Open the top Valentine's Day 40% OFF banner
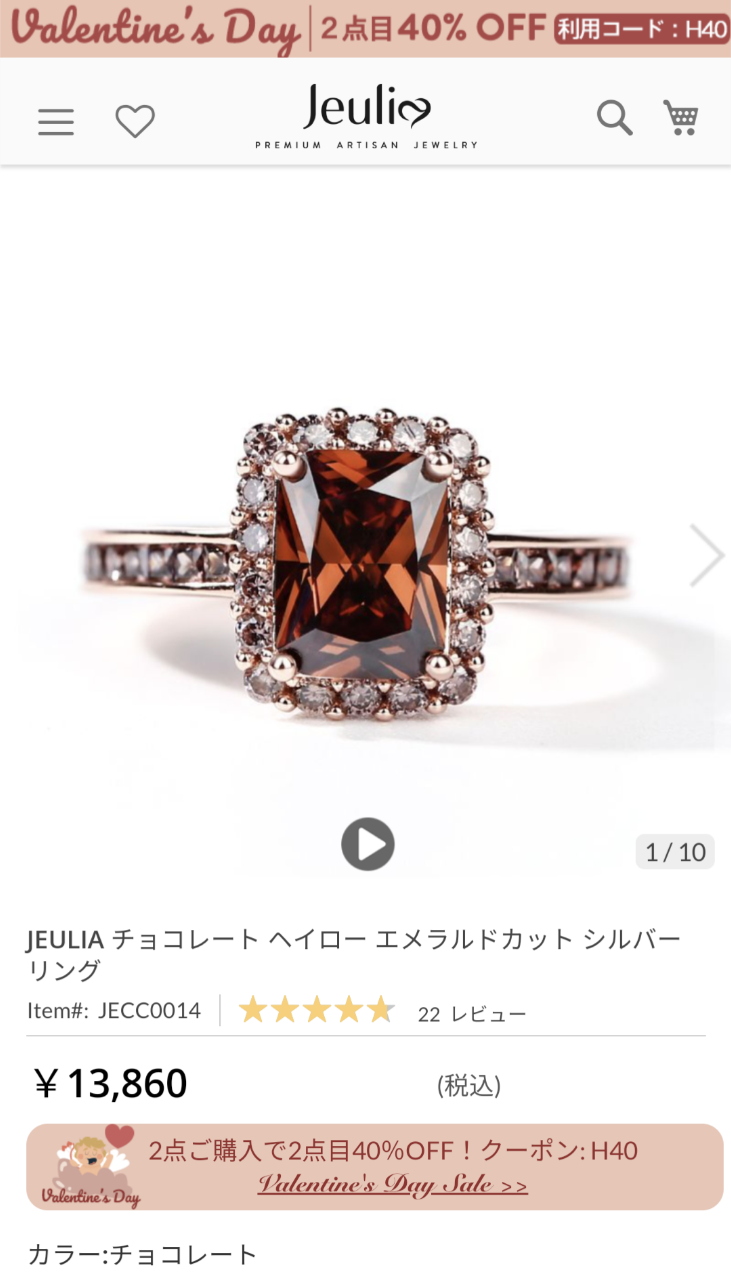731x1280 pixels. click(x=366, y=28)
